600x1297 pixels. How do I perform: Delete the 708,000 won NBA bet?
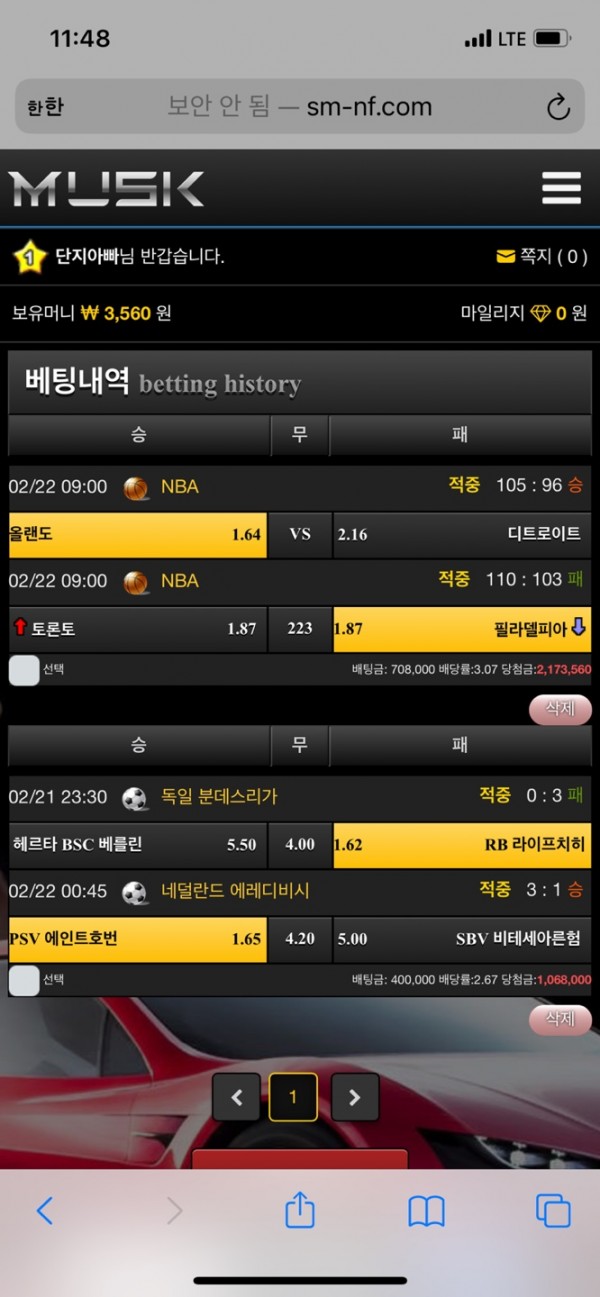(560, 709)
